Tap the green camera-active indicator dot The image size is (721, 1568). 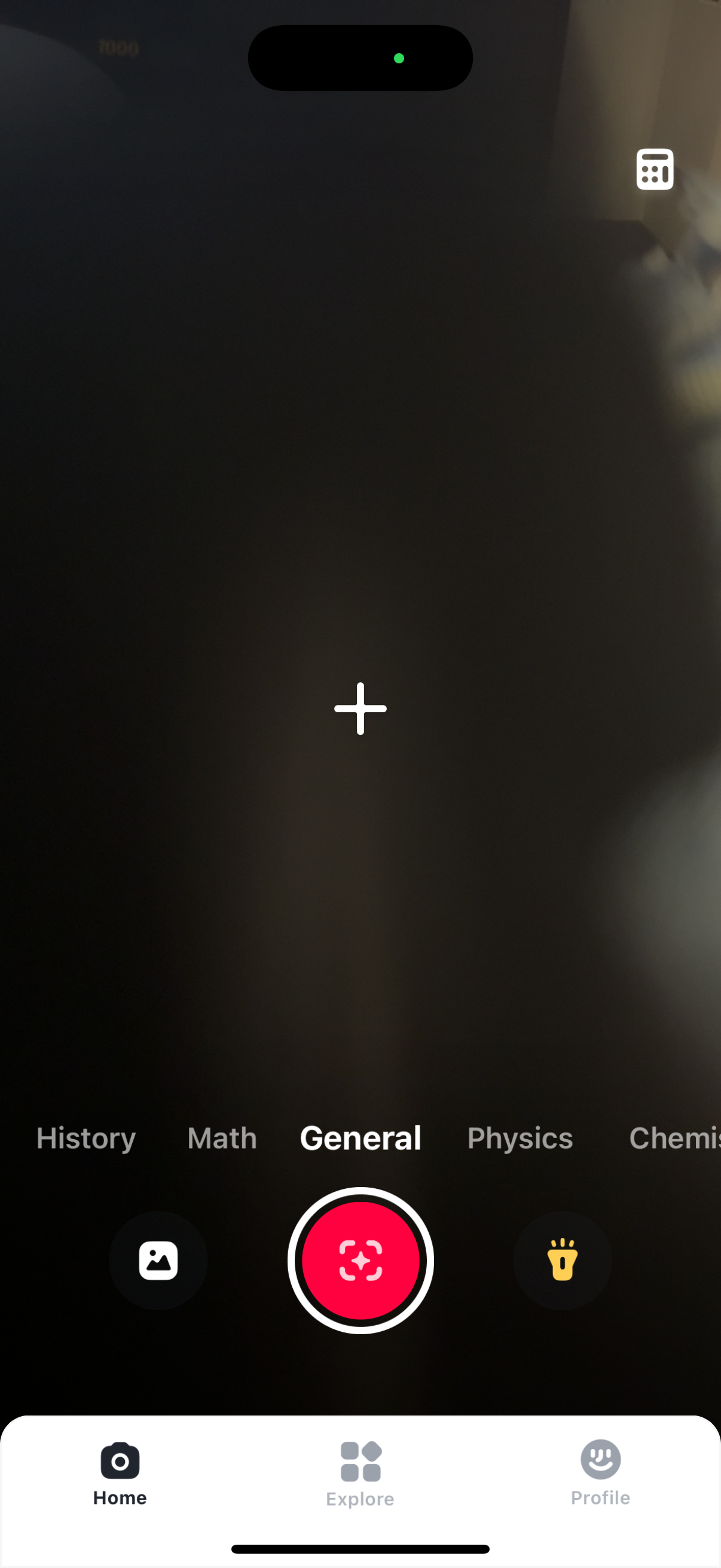(x=400, y=58)
